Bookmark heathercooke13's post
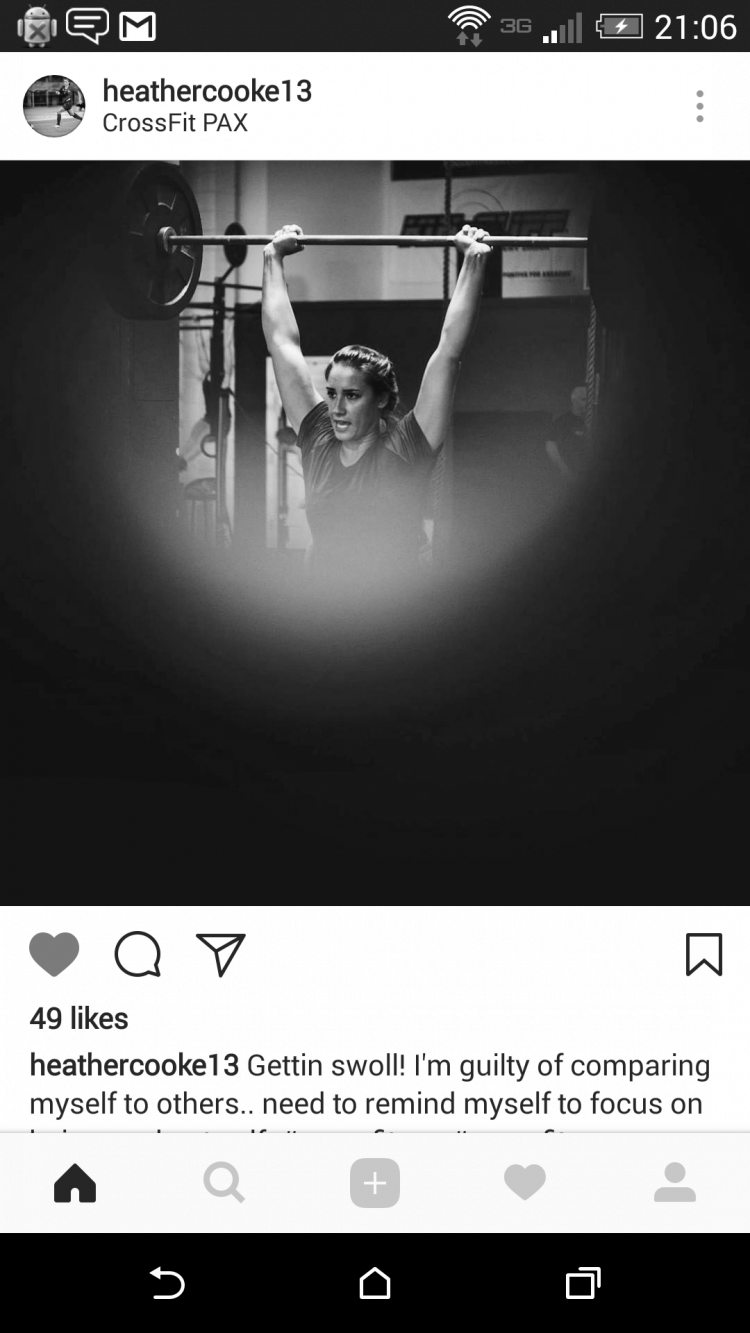 pyautogui.click(x=703, y=954)
